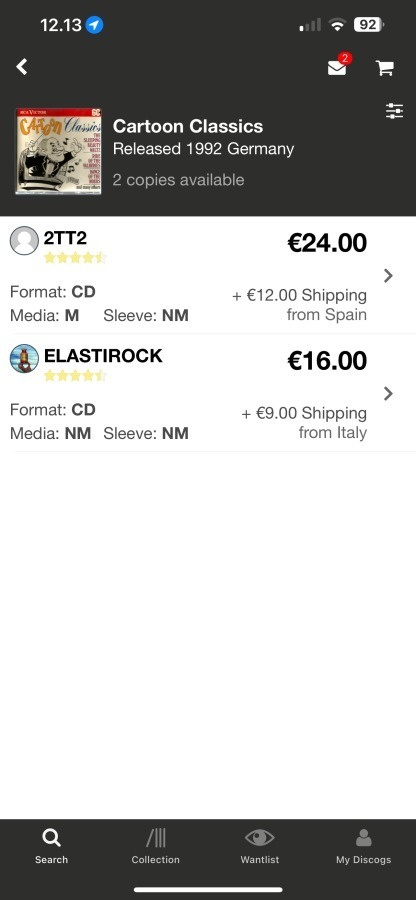
Task: Switch to the Collection tab
Action: click(155, 847)
